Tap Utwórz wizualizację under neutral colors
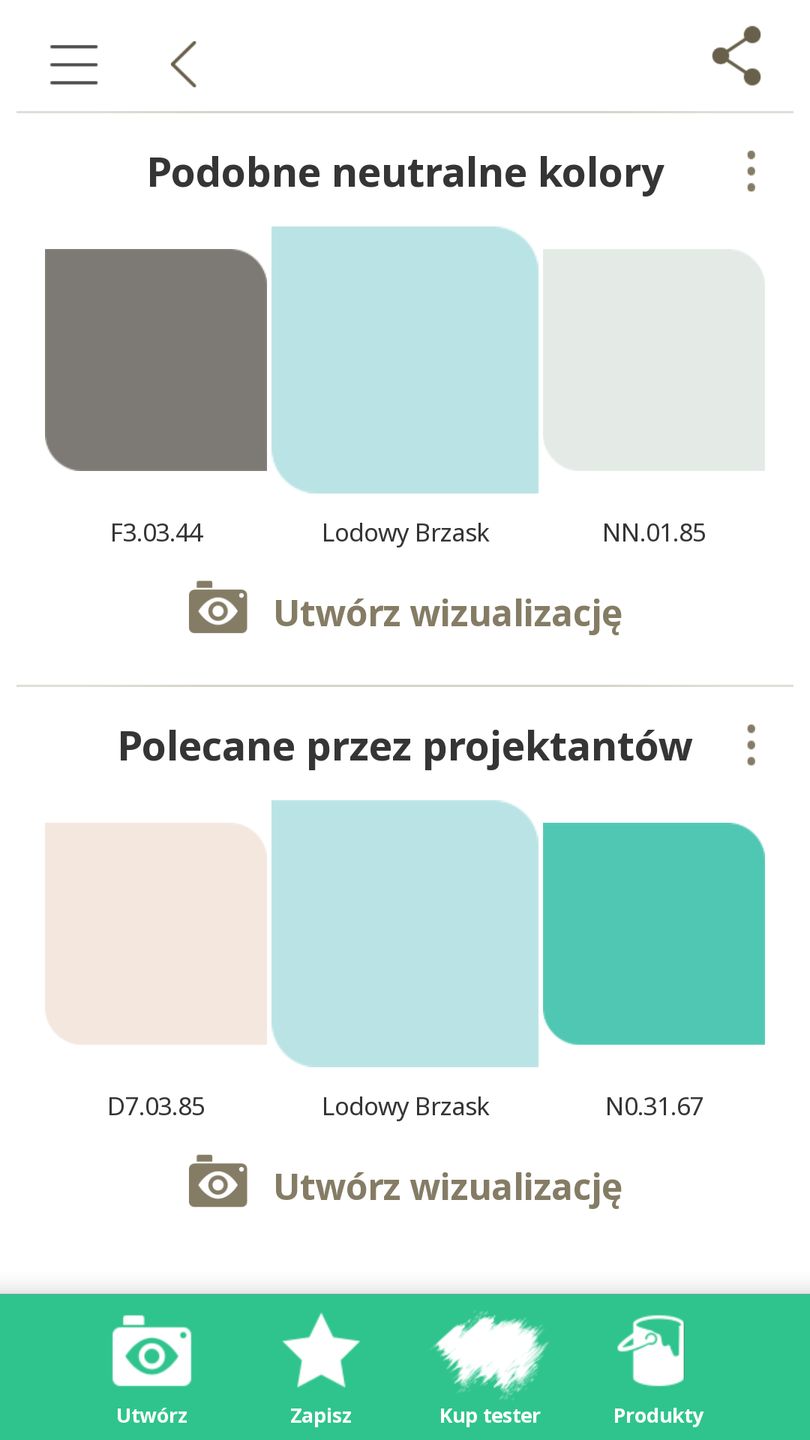 [x=447, y=613]
